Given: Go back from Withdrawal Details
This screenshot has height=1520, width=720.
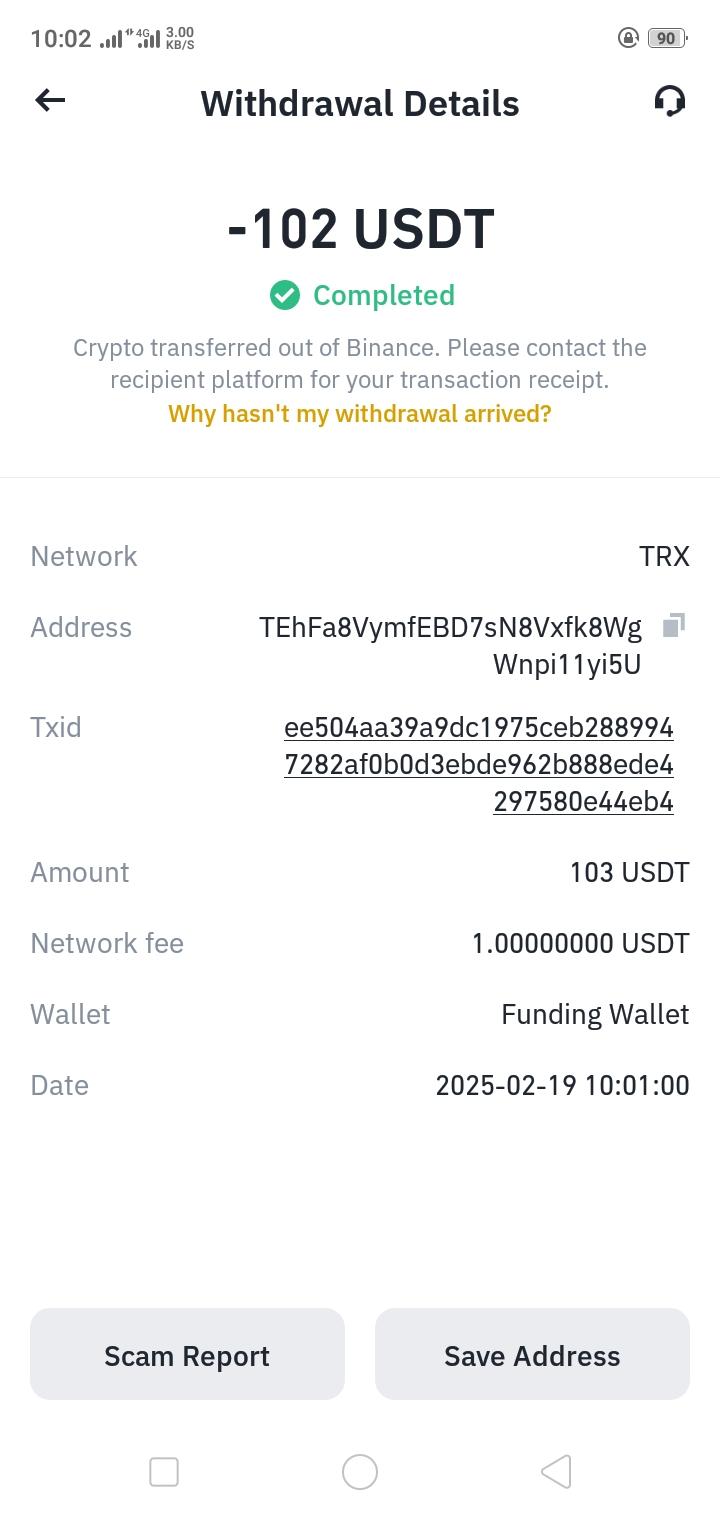Looking at the screenshot, I should tap(50, 100).
